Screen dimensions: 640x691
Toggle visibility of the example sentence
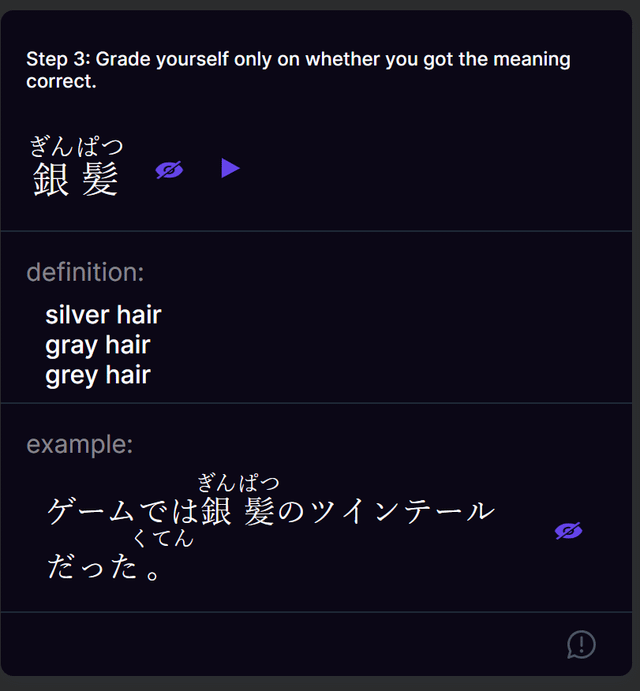pyautogui.click(x=568, y=531)
